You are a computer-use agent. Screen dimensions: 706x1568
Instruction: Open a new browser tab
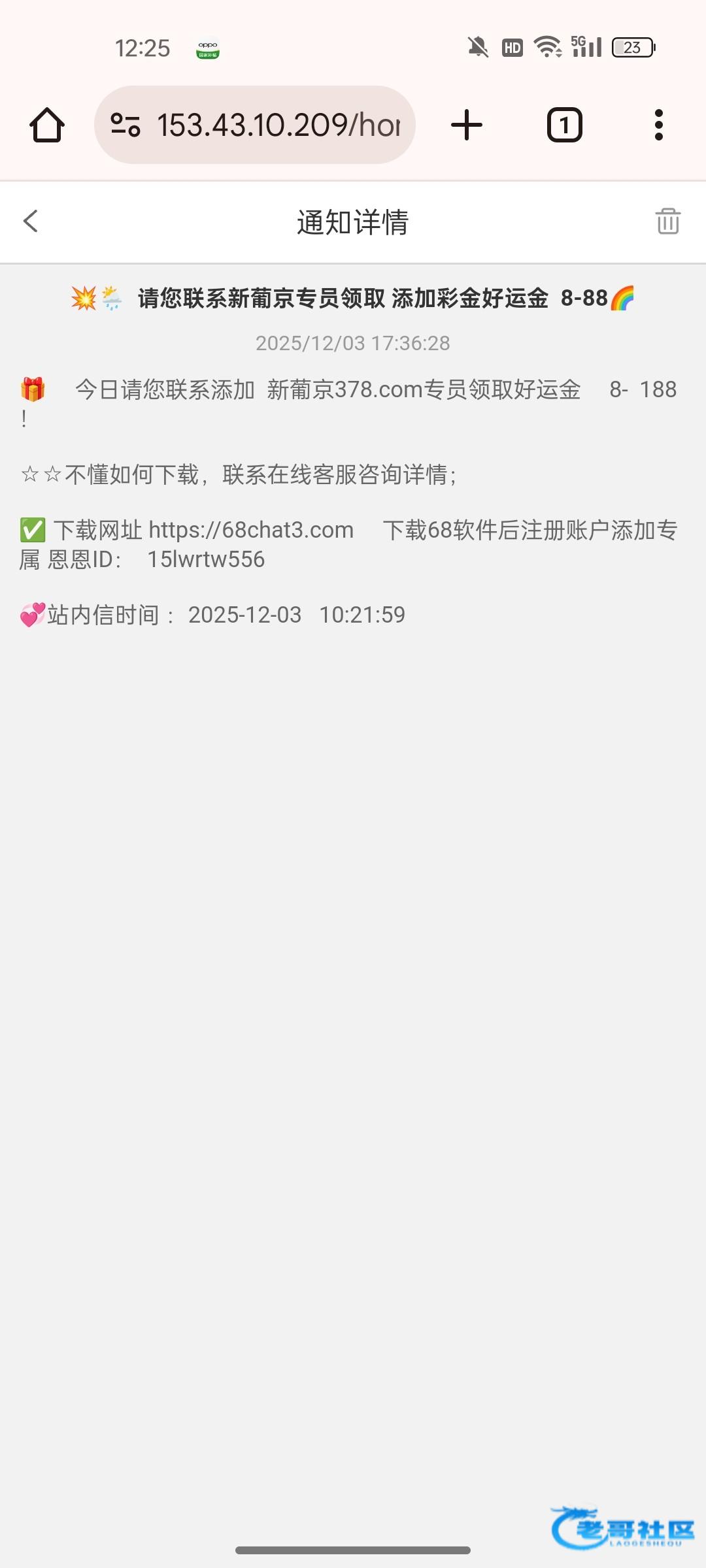point(467,125)
